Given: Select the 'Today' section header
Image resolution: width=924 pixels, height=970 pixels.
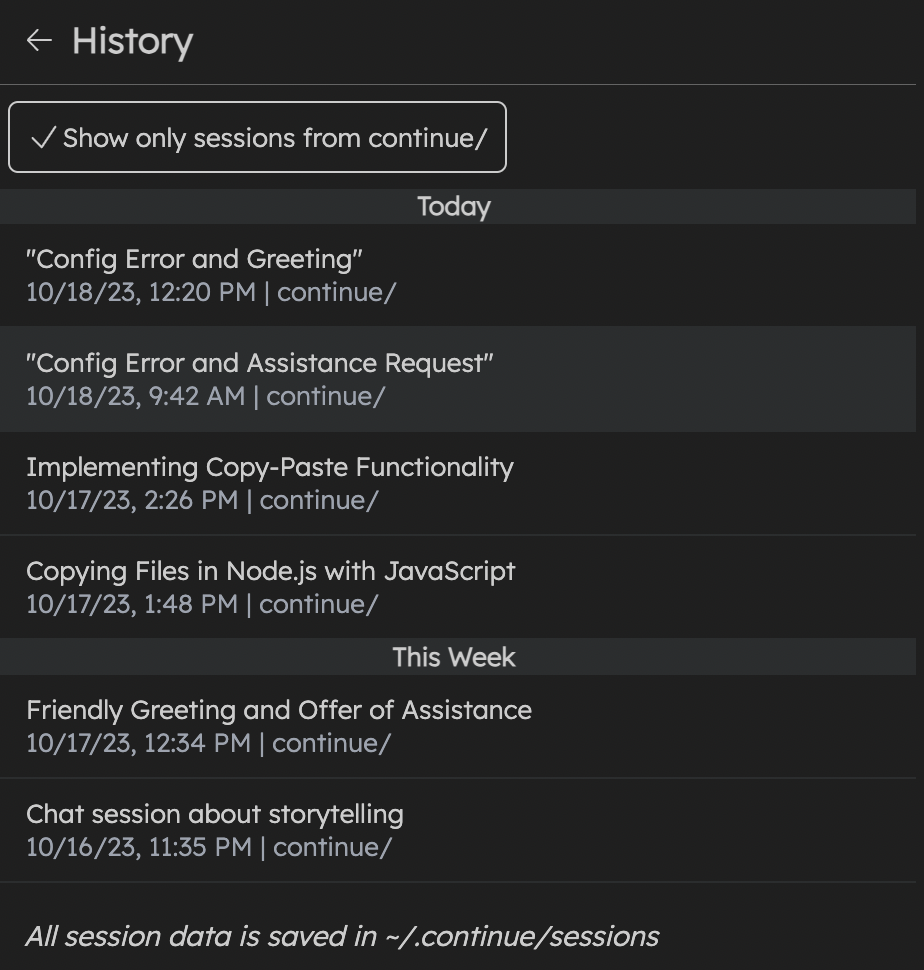Looking at the screenshot, I should pyautogui.click(x=453, y=207).
